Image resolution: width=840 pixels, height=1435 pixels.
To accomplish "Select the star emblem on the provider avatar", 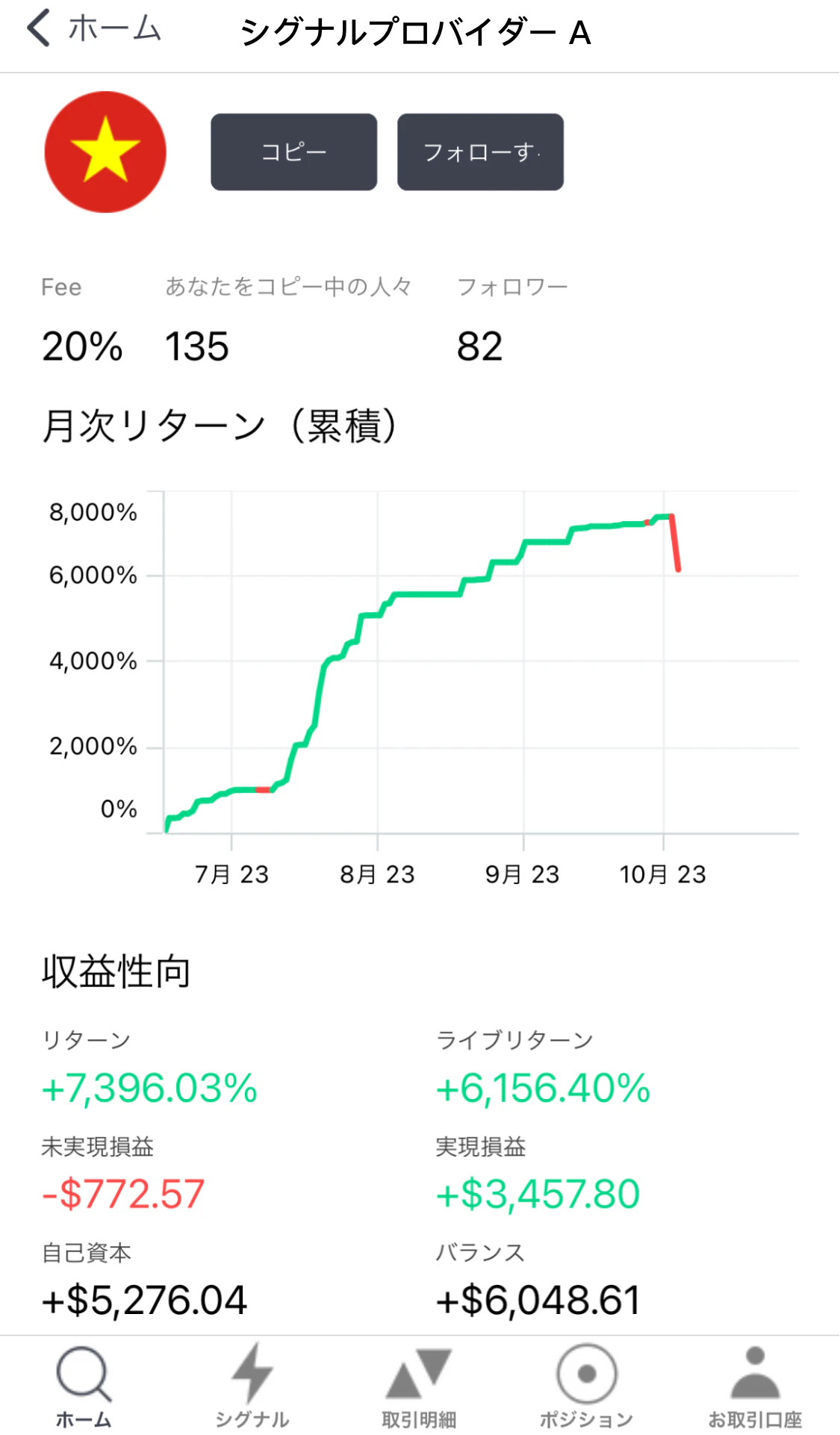I will [105, 151].
